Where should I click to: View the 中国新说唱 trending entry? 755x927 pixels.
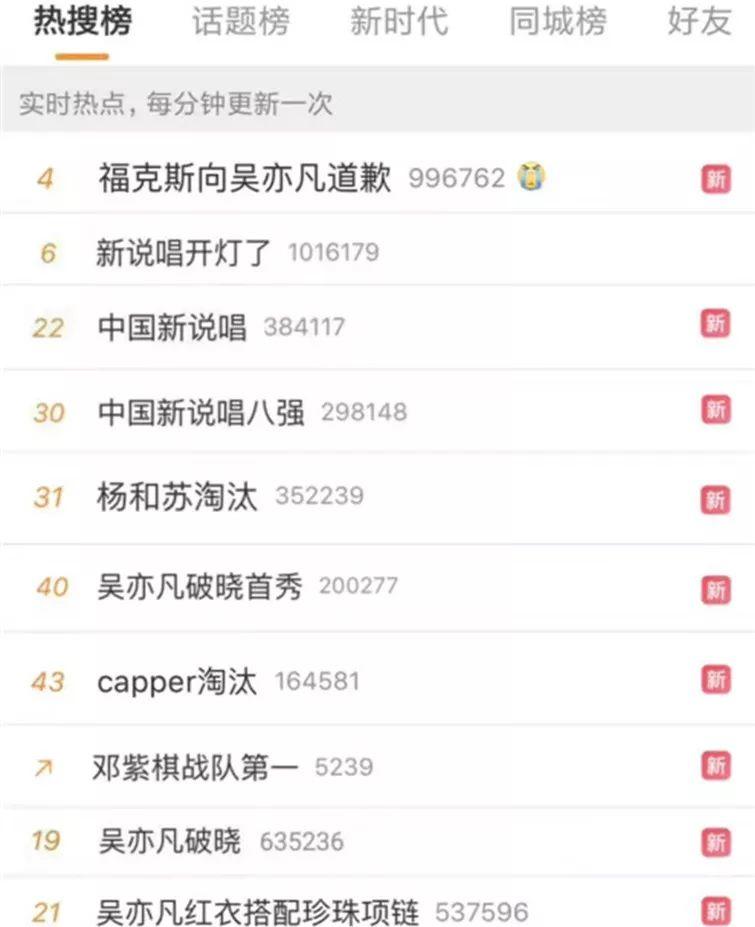(172, 326)
